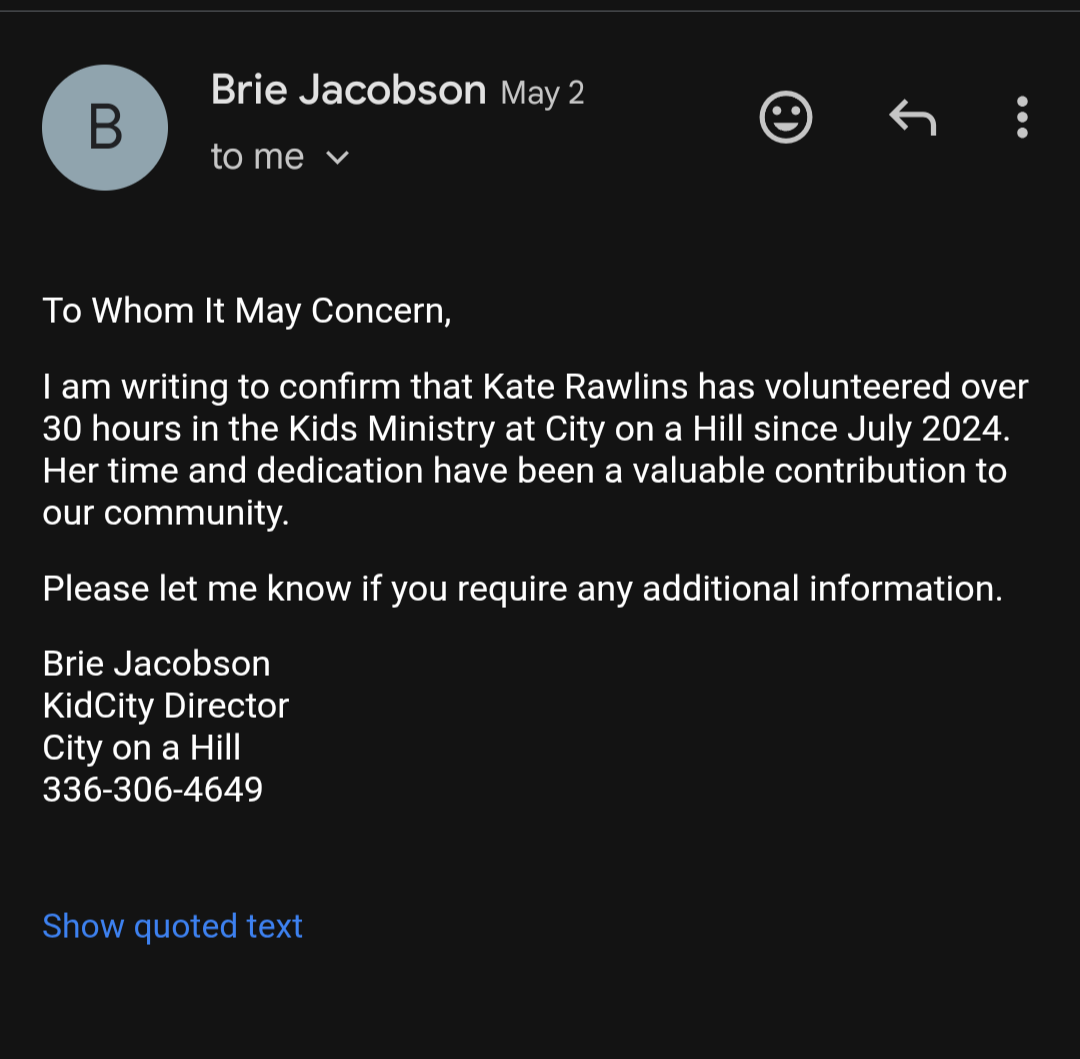Tap Brie Jacobson's avatar circle

point(105,128)
